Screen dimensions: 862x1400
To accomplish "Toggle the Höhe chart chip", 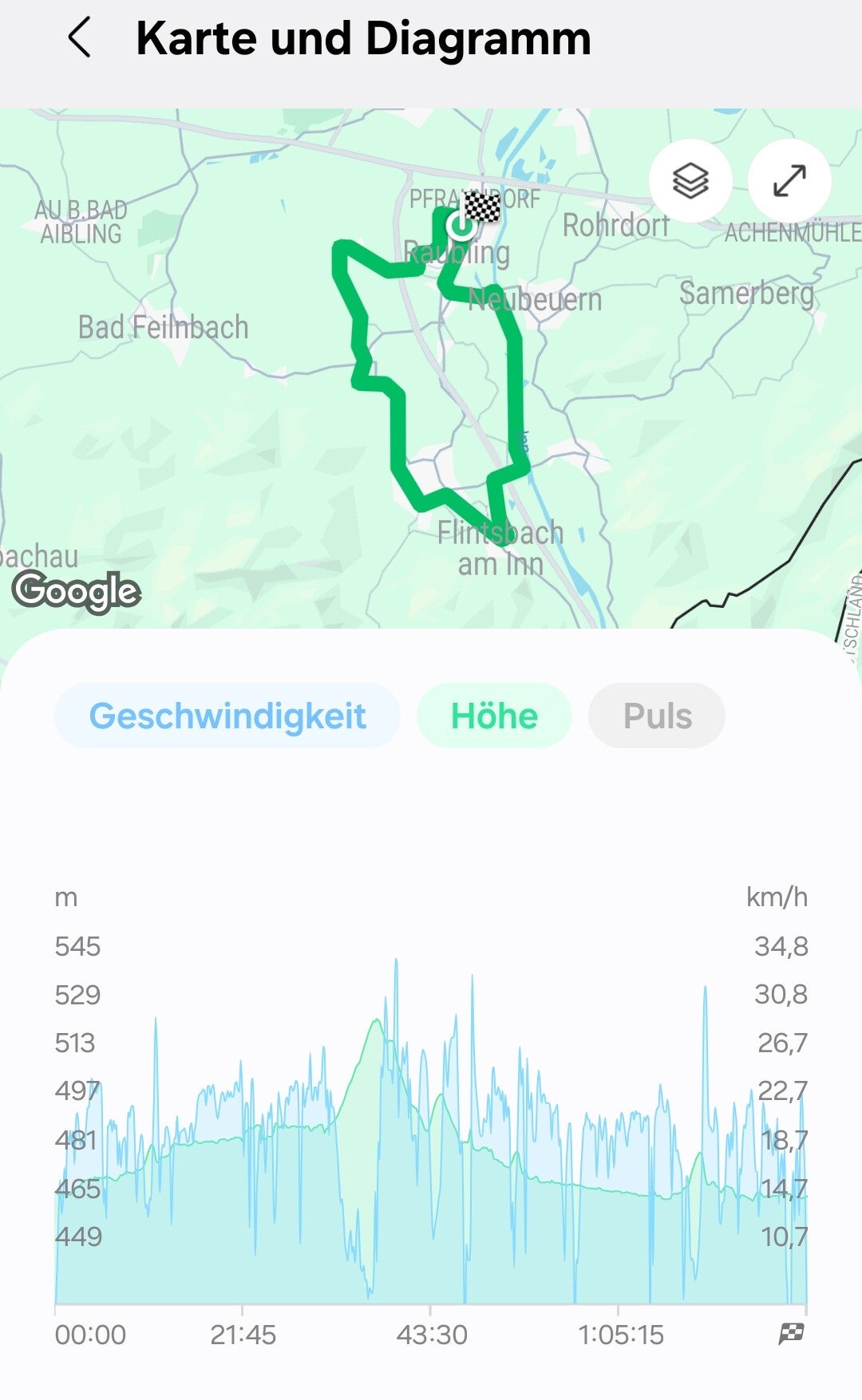I will tap(494, 716).
